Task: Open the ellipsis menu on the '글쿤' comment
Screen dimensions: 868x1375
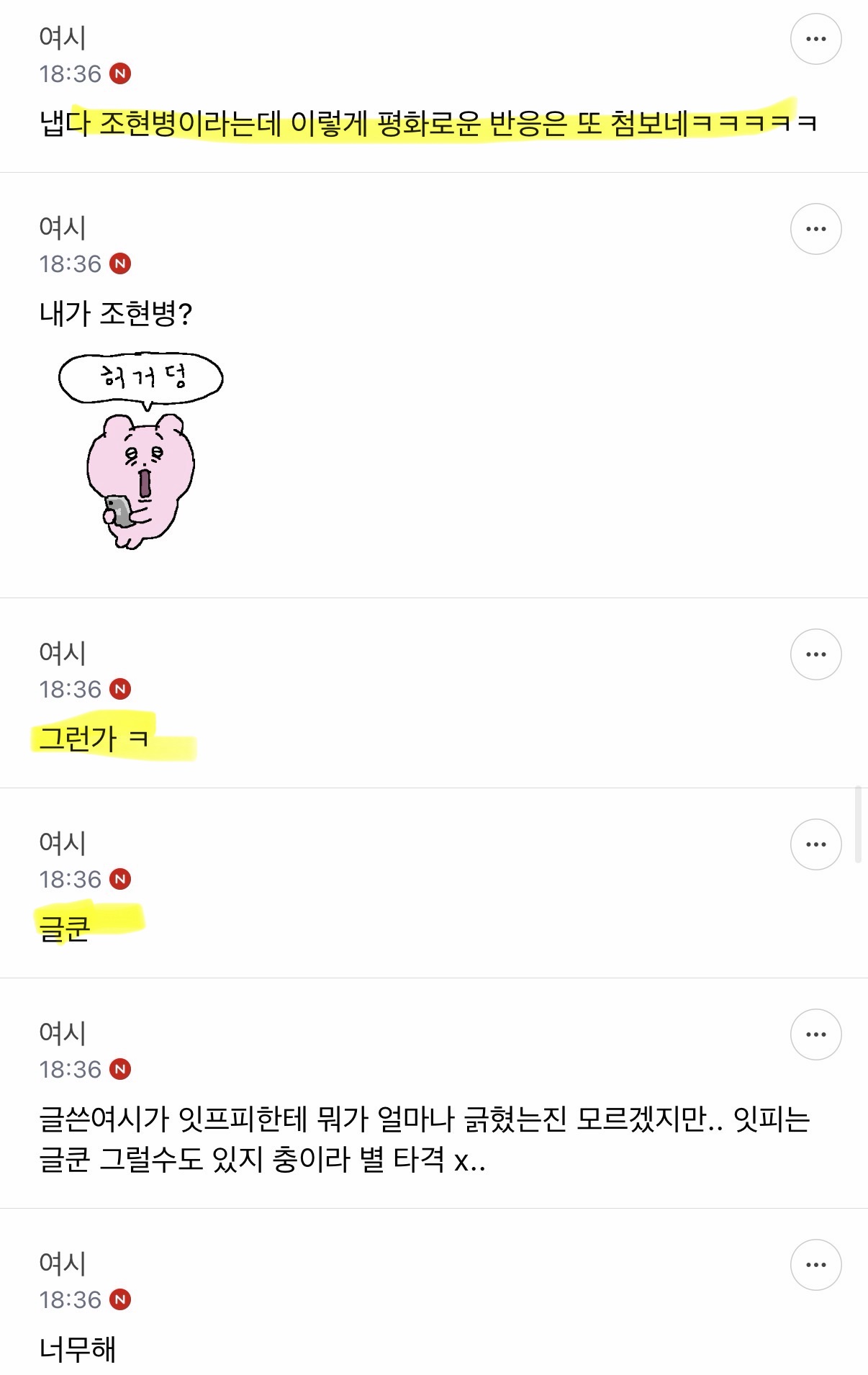Action: coord(815,843)
